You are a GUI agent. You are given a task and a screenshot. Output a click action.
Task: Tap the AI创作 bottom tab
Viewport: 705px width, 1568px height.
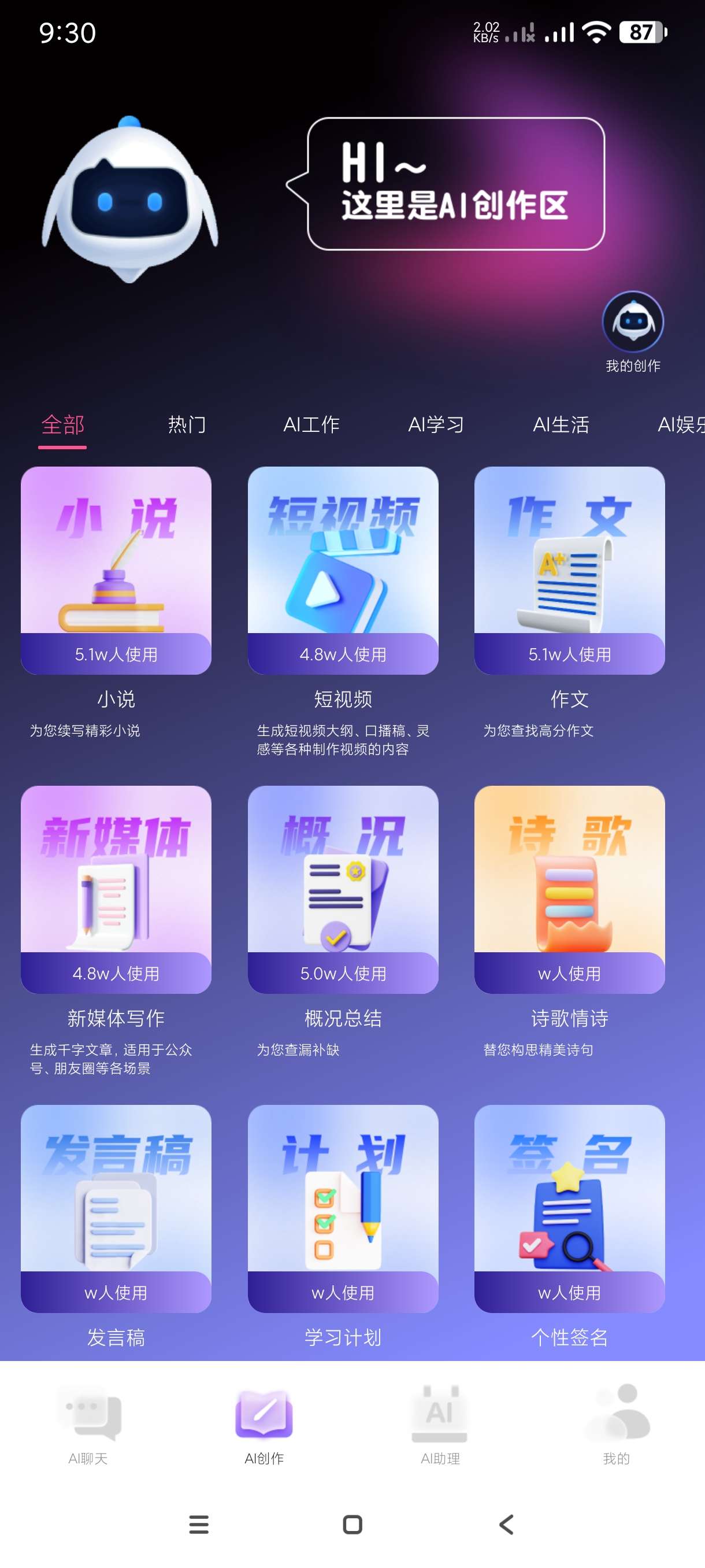(264, 1425)
